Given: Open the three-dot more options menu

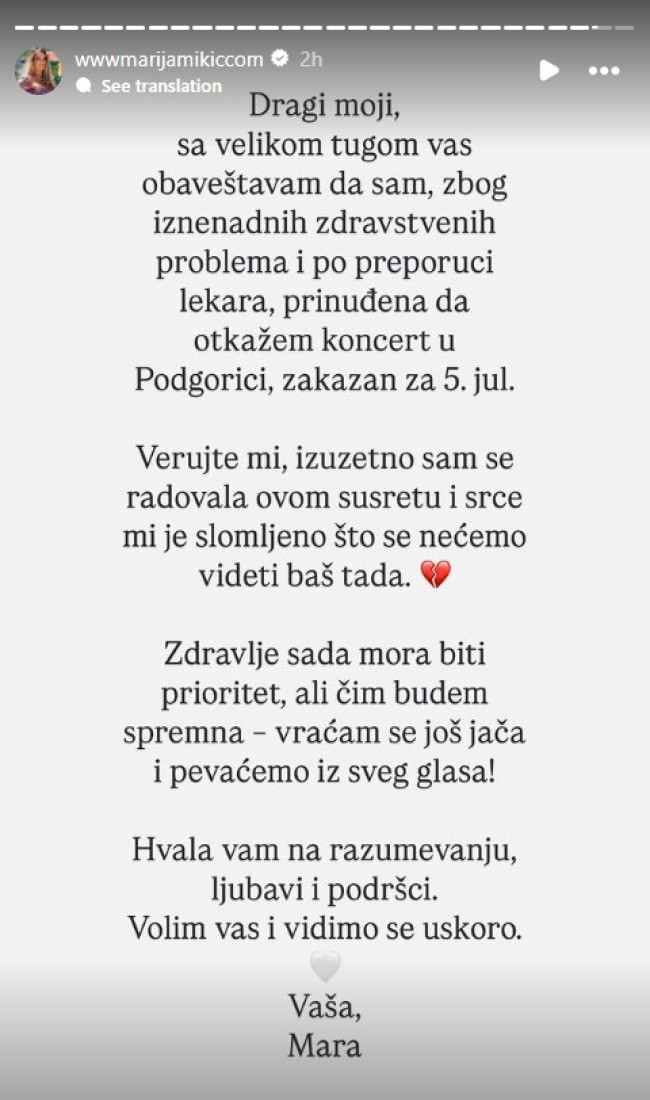Looking at the screenshot, I should (x=604, y=71).
